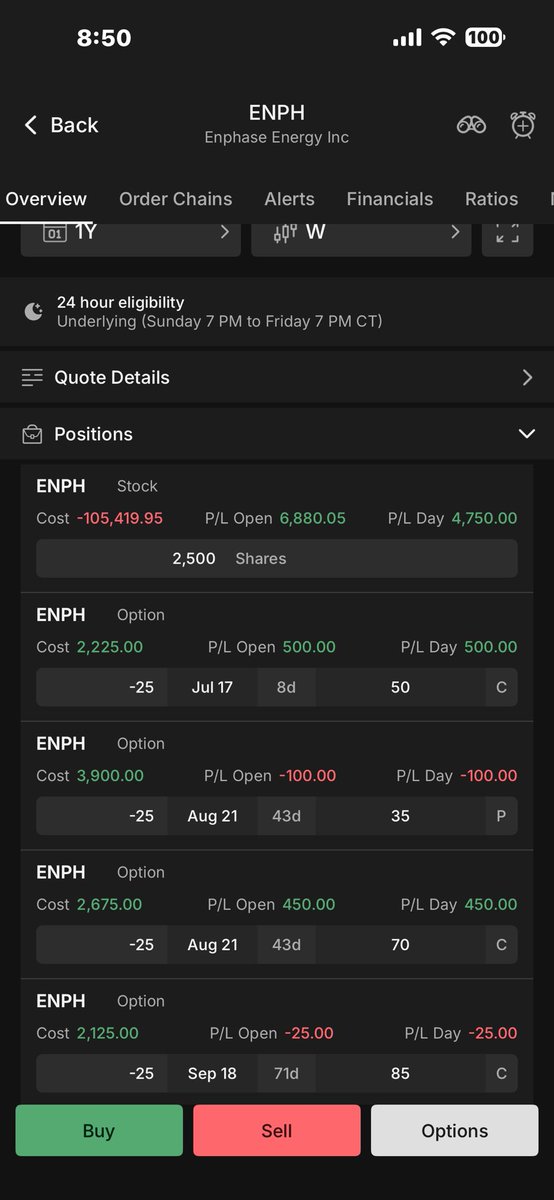Open the Financials tab
Image resolution: width=554 pixels, height=1200 pixels.
tap(390, 199)
